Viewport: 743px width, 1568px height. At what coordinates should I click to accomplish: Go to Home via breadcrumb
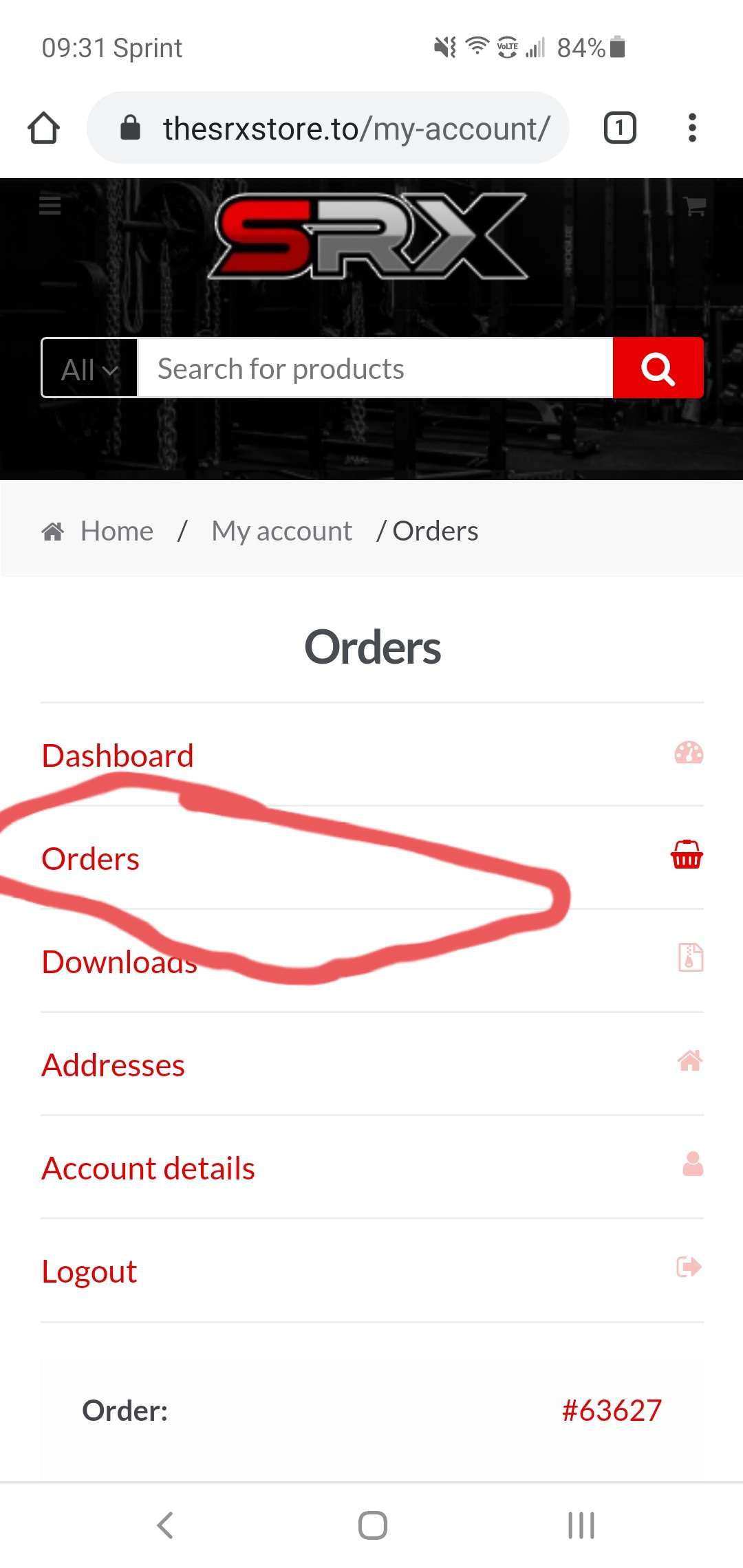[116, 531]
